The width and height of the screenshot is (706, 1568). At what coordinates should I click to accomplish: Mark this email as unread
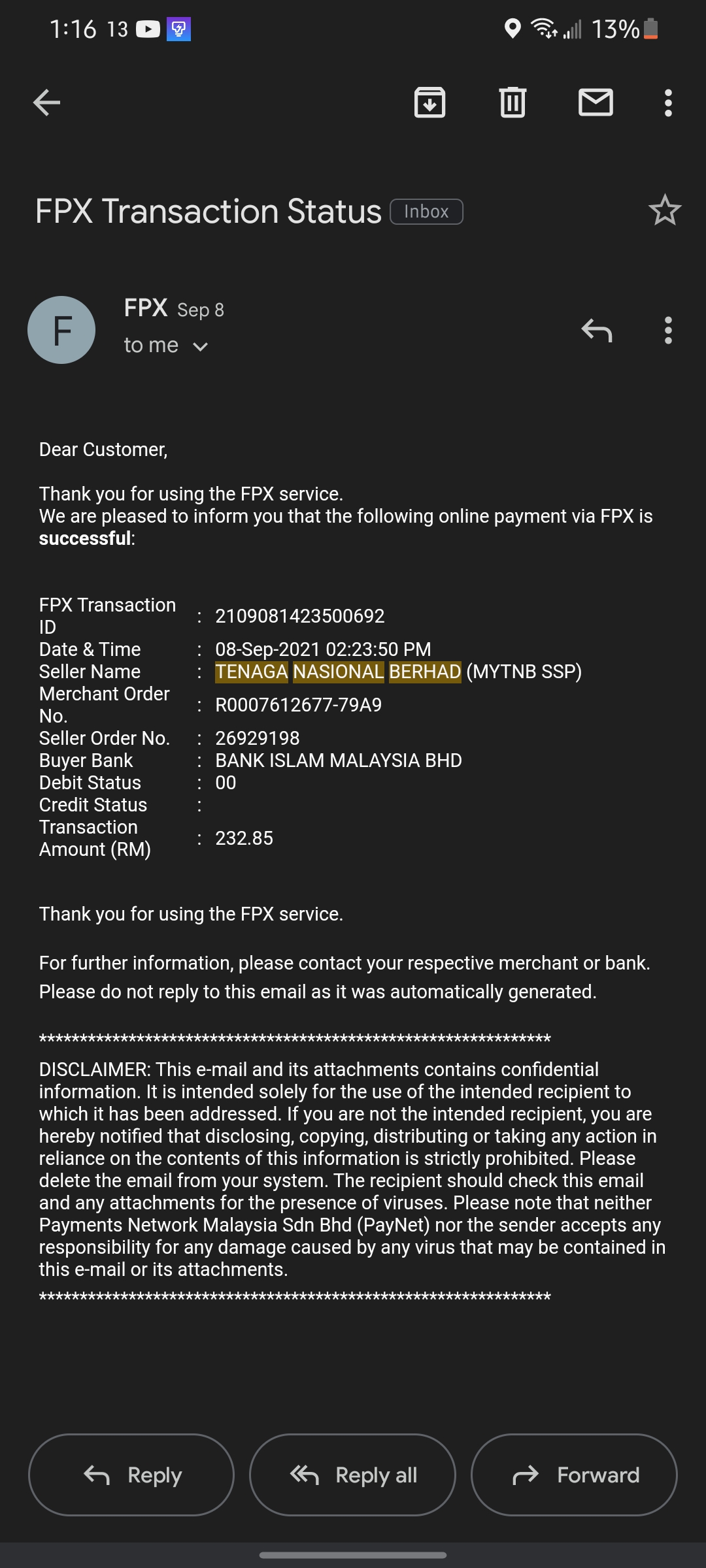(x=596, y=103)
